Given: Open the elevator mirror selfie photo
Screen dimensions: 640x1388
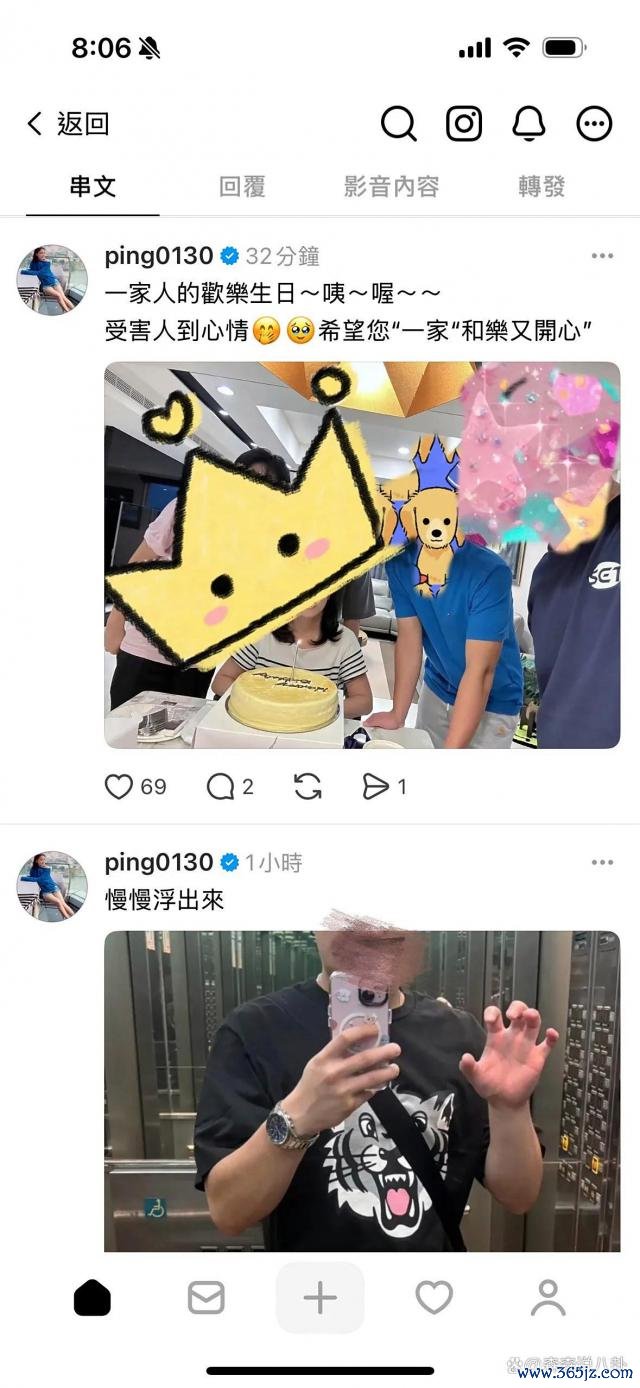Looking at the screenshot, I should tap(362, 1090).
